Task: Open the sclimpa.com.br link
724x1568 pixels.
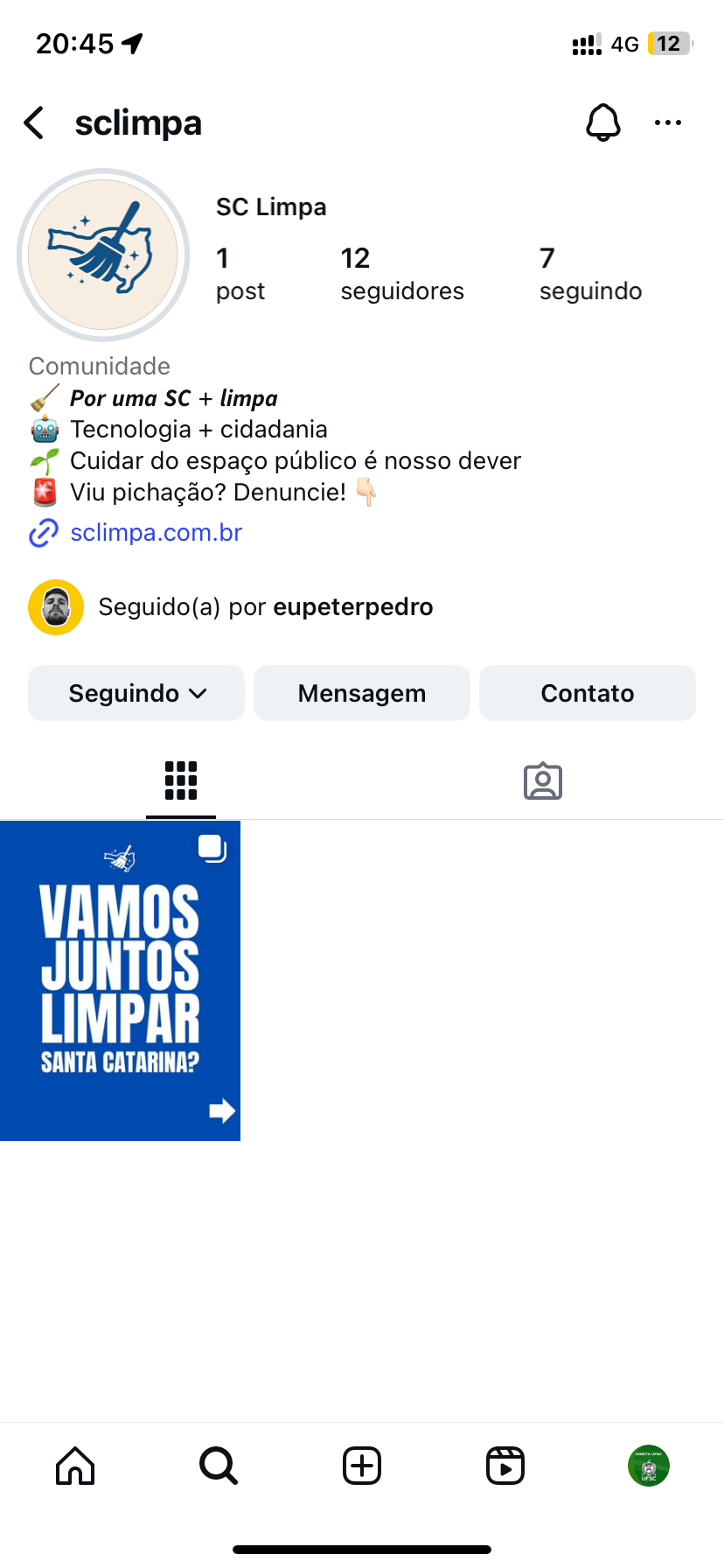Action: 156,532
